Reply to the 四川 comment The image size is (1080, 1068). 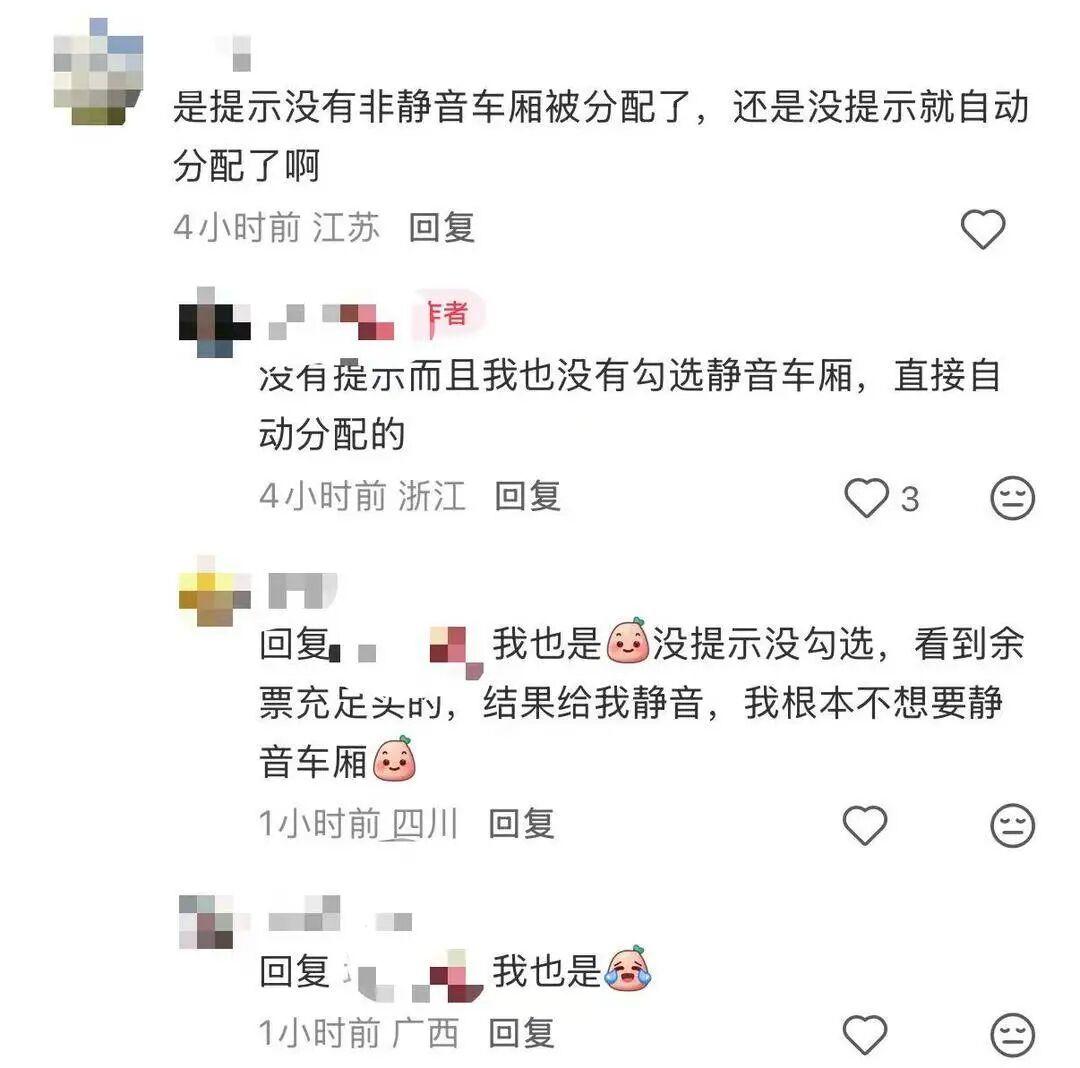click(521, 824)
